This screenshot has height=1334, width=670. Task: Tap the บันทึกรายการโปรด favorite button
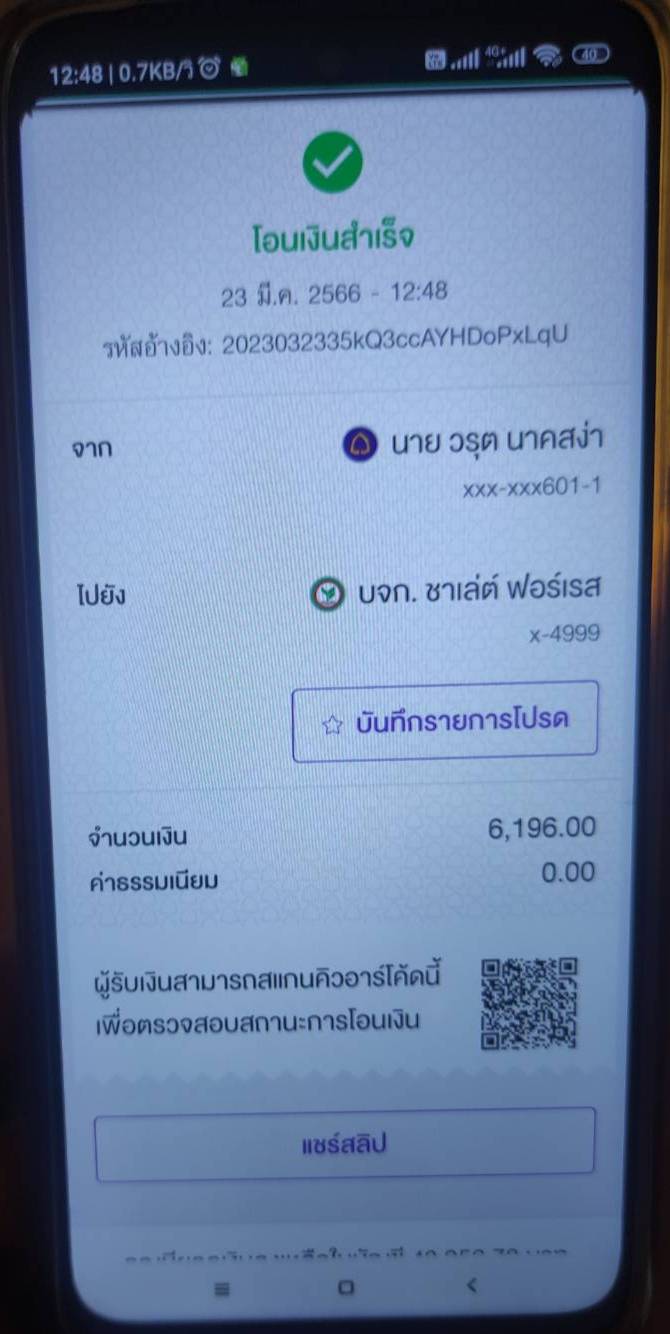click(445, 722)
